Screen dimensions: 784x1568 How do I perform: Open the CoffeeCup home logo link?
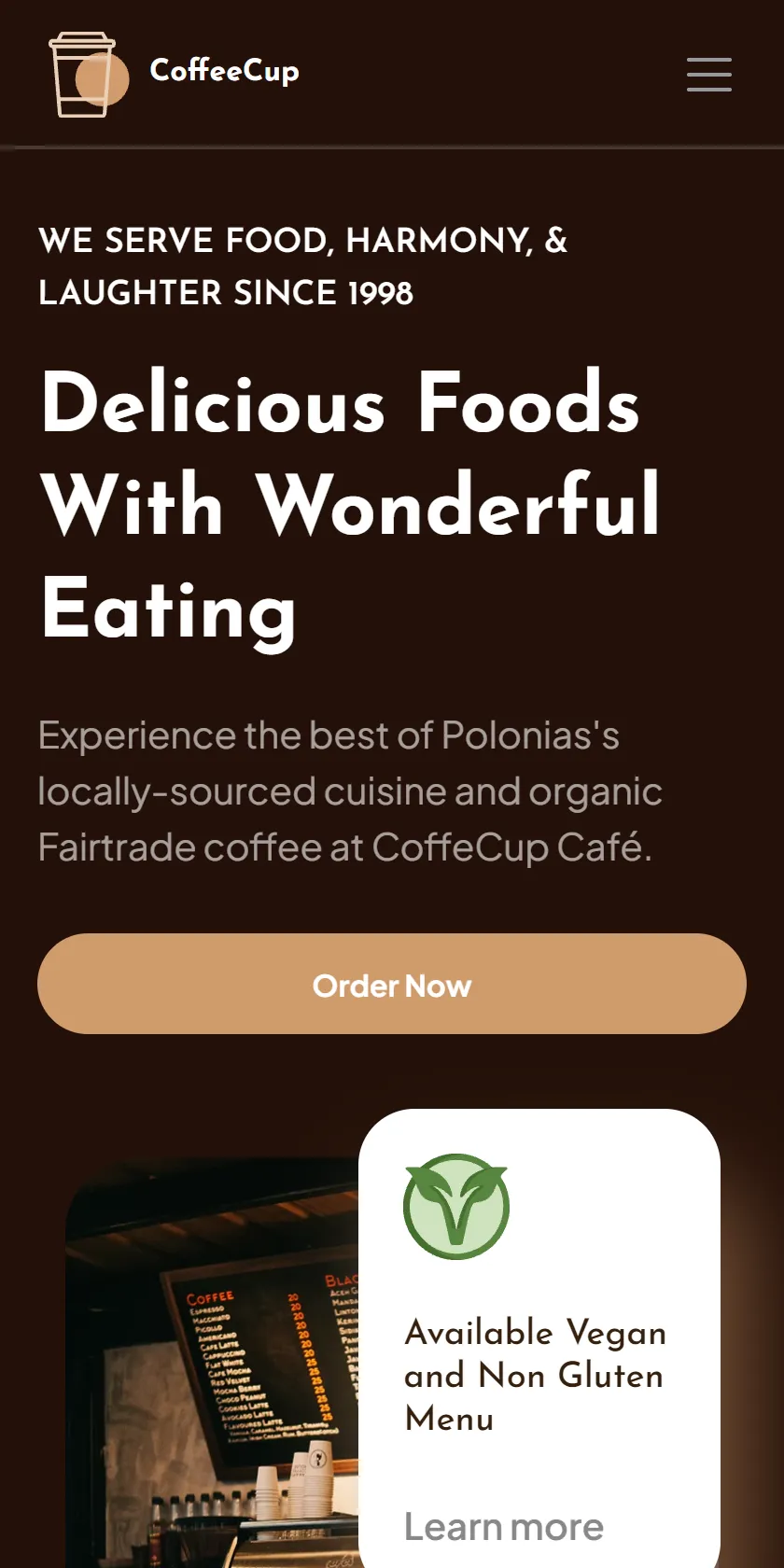175,74
